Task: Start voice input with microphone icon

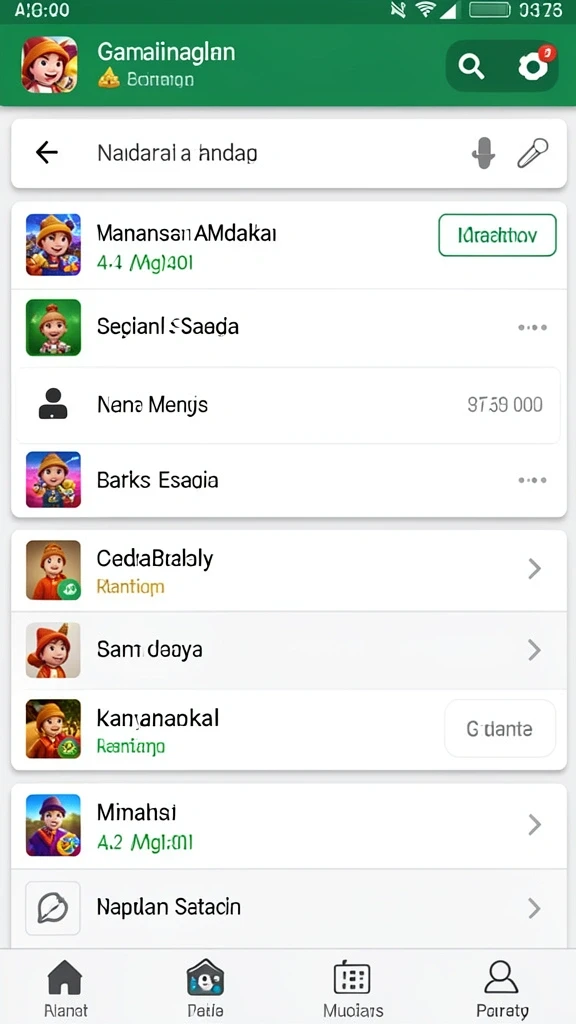Action: [483, 153]
